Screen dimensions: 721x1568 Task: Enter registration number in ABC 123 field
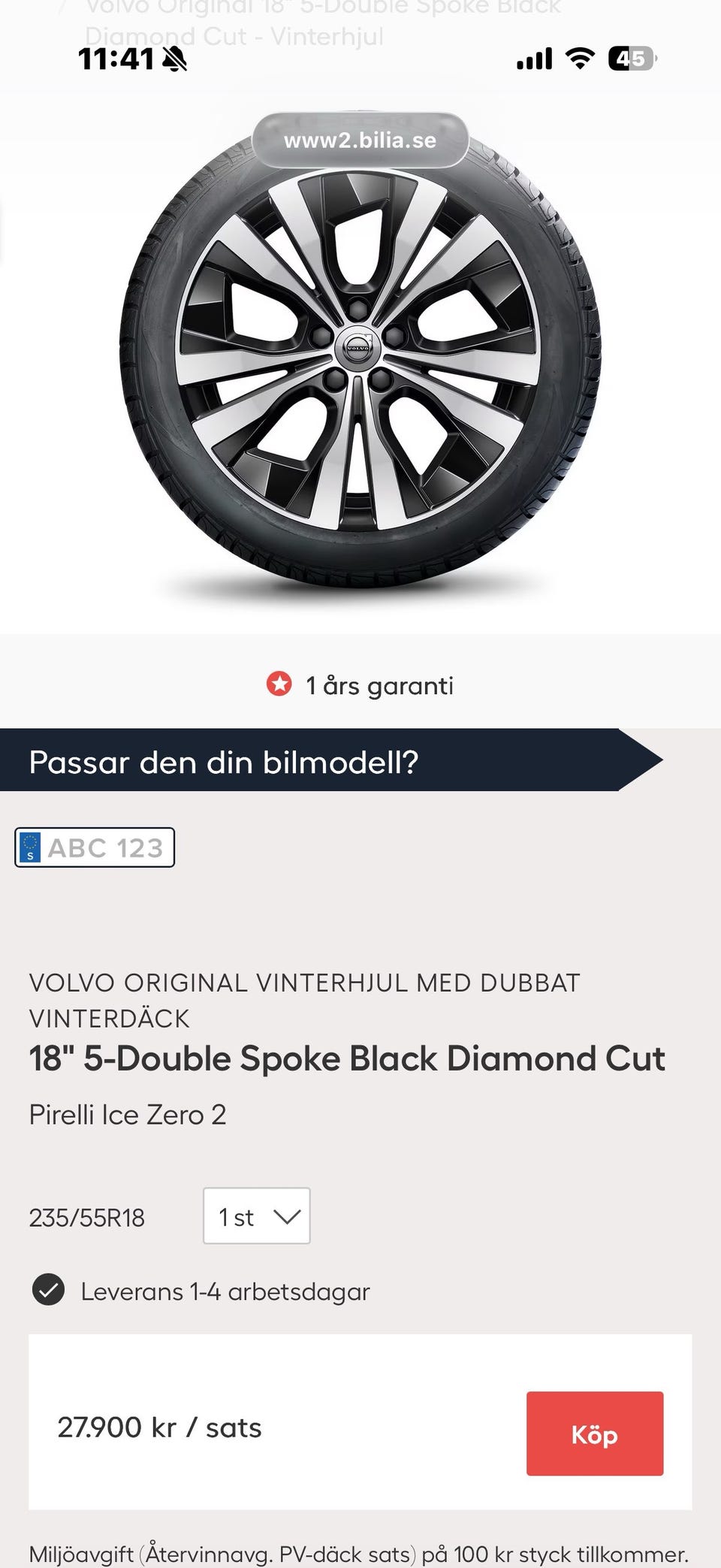[x=105, y=847]
